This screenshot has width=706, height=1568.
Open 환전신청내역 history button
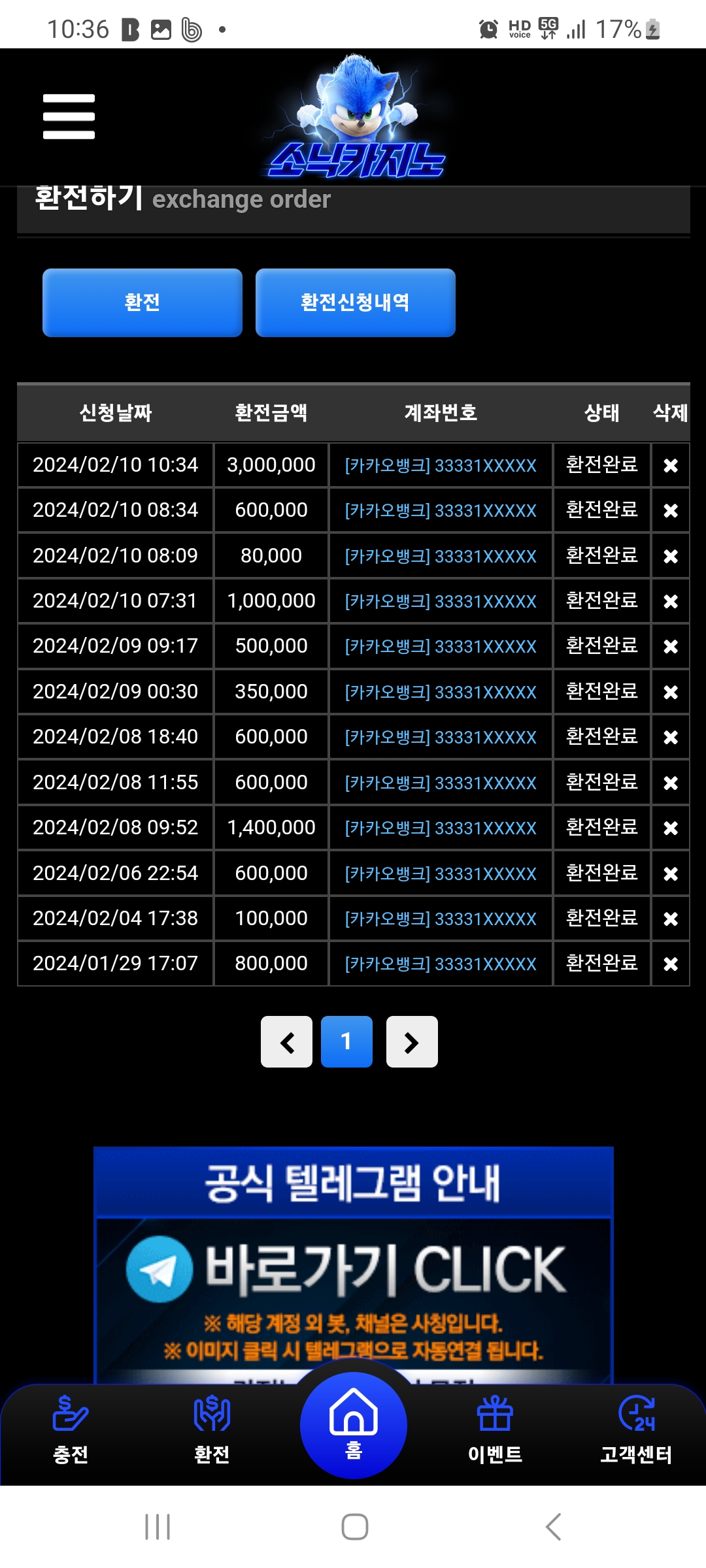point(355,302)
